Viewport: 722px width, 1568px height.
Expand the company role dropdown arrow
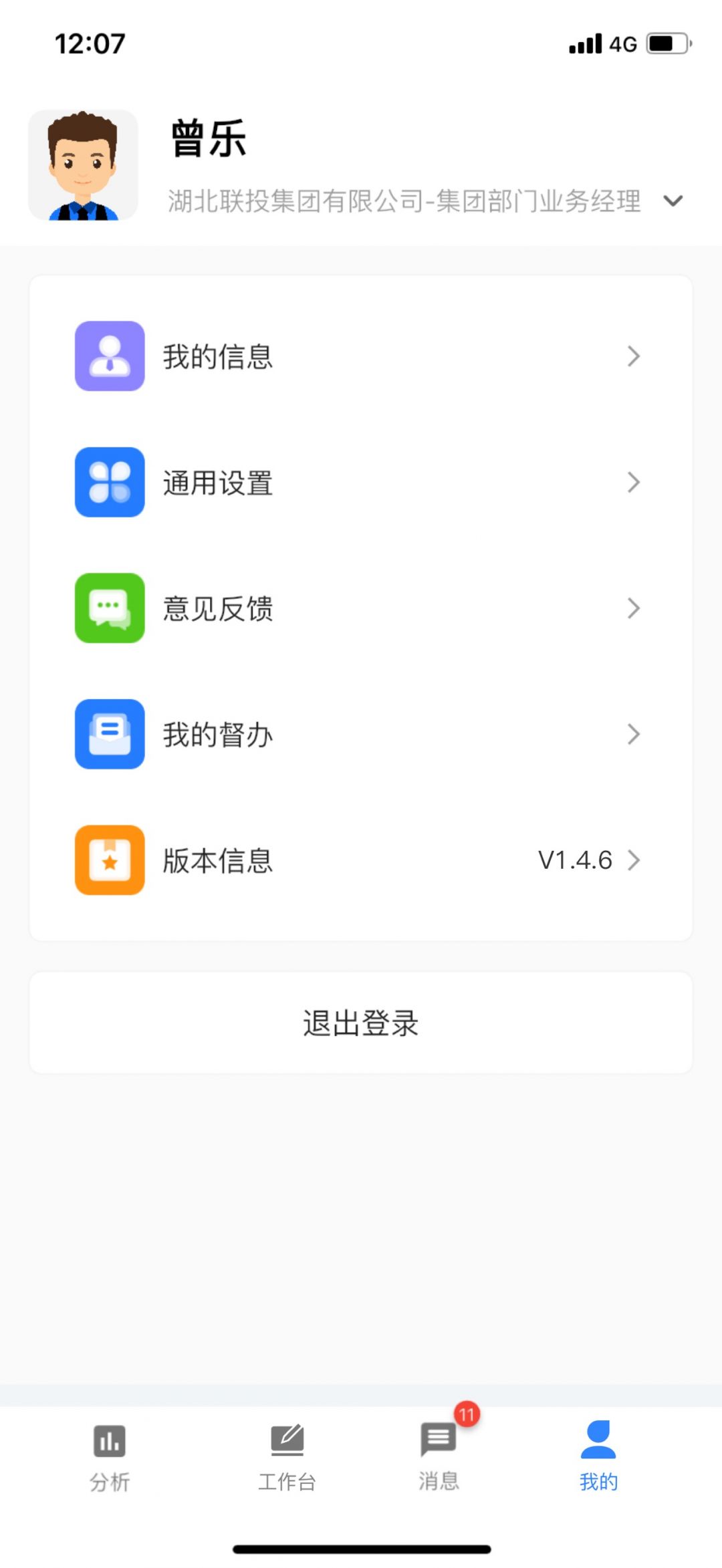673,201
